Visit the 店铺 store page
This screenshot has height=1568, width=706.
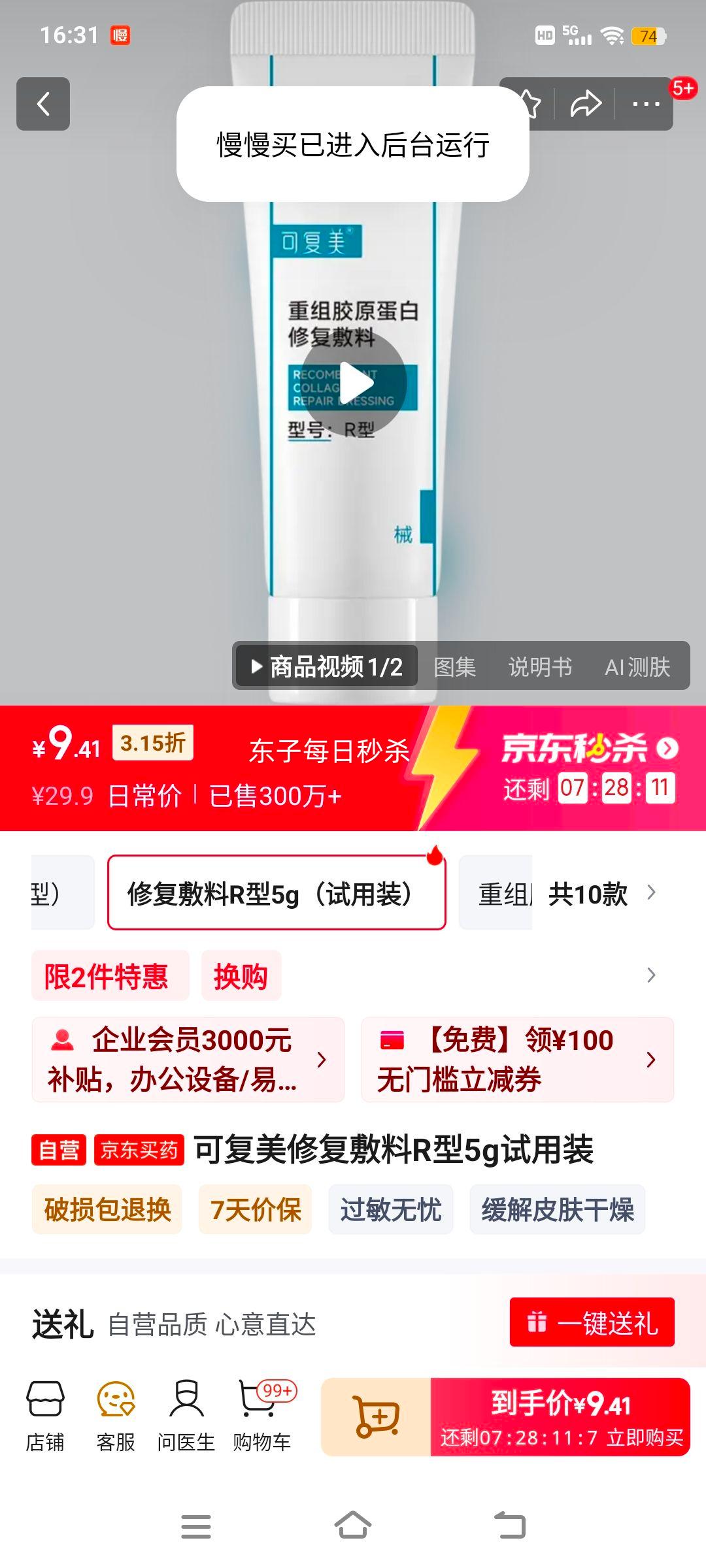[45, 1415]
